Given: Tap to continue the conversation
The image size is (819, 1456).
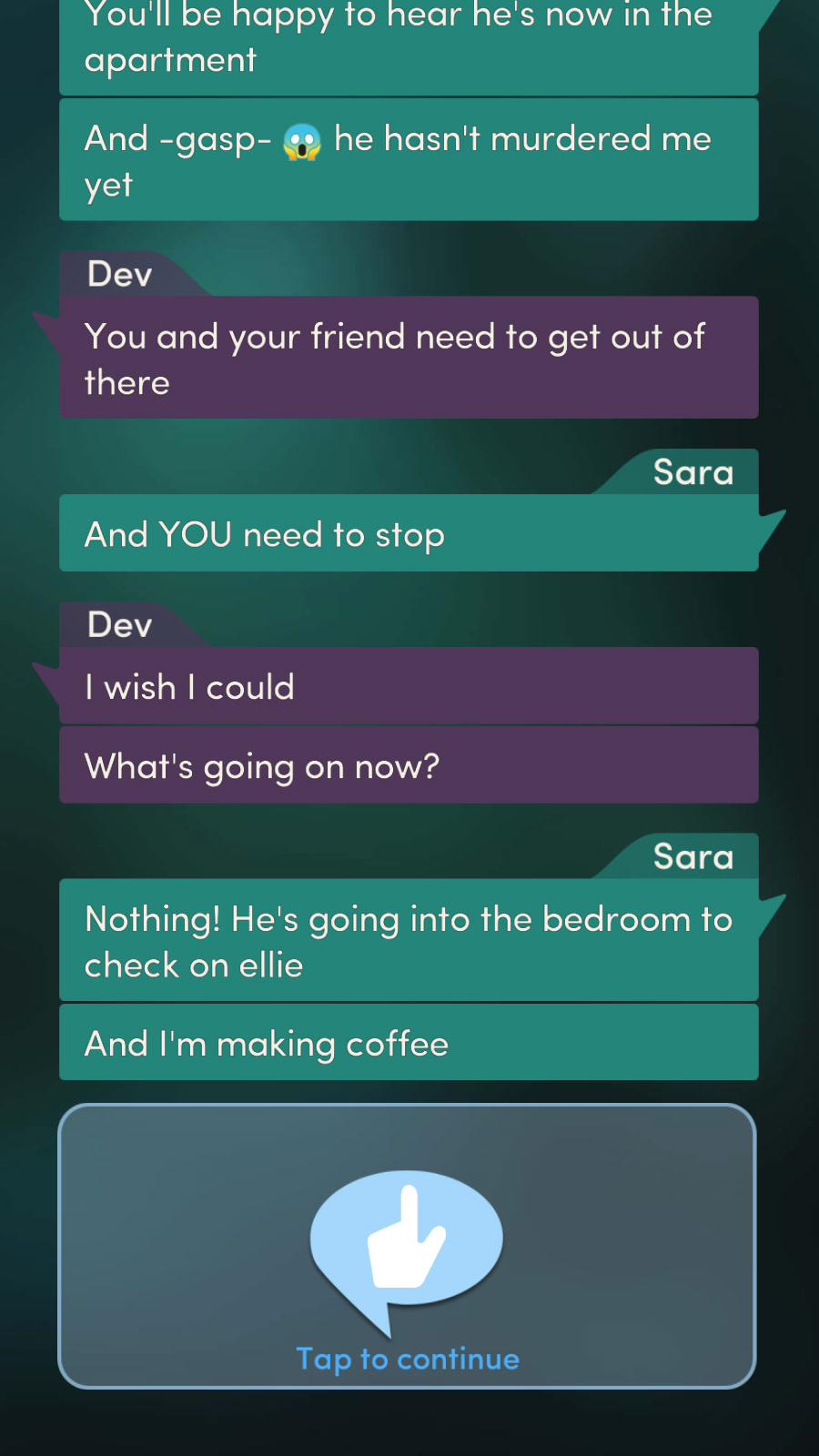Looking at the screenshot, I should pyautogui.click(x=407, y=1247).
